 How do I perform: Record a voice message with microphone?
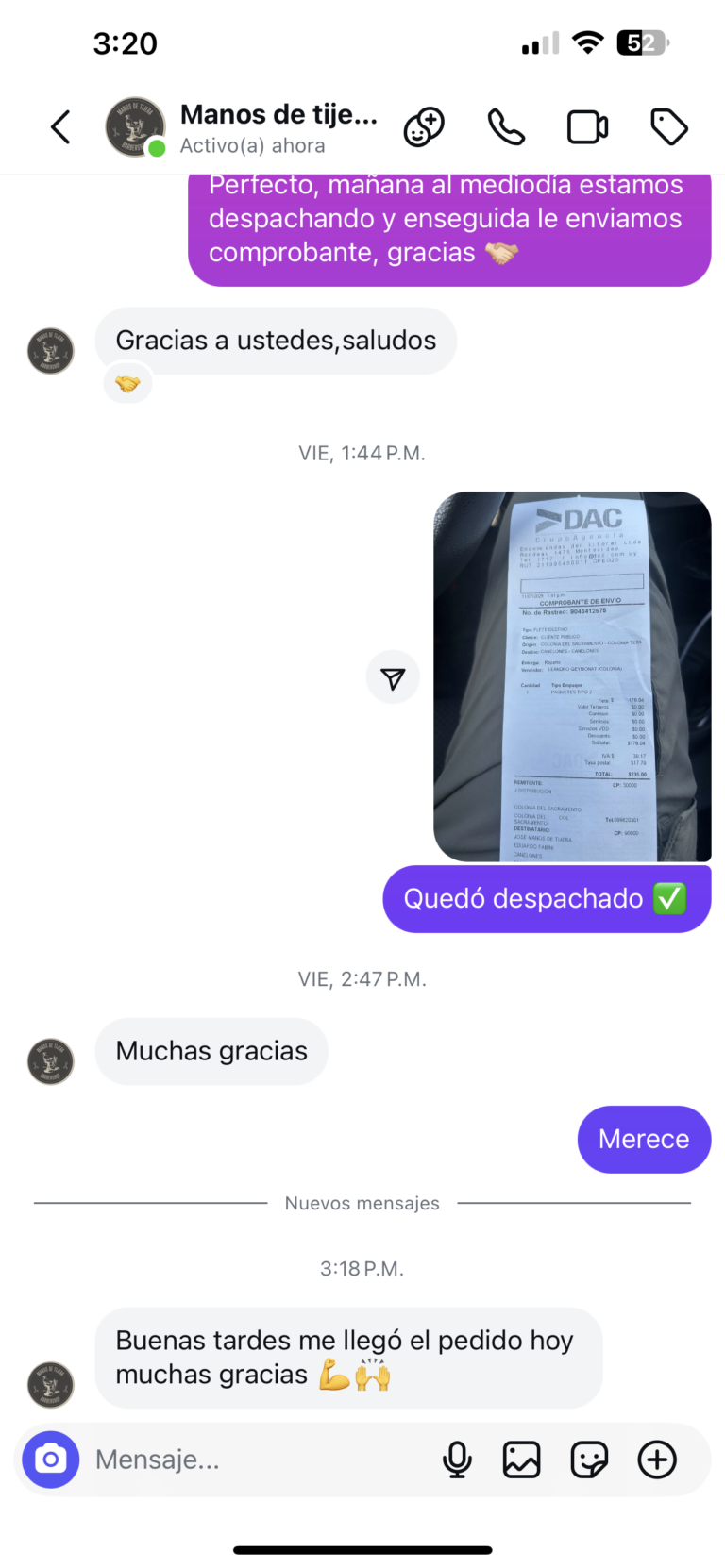coord(457,1460)
